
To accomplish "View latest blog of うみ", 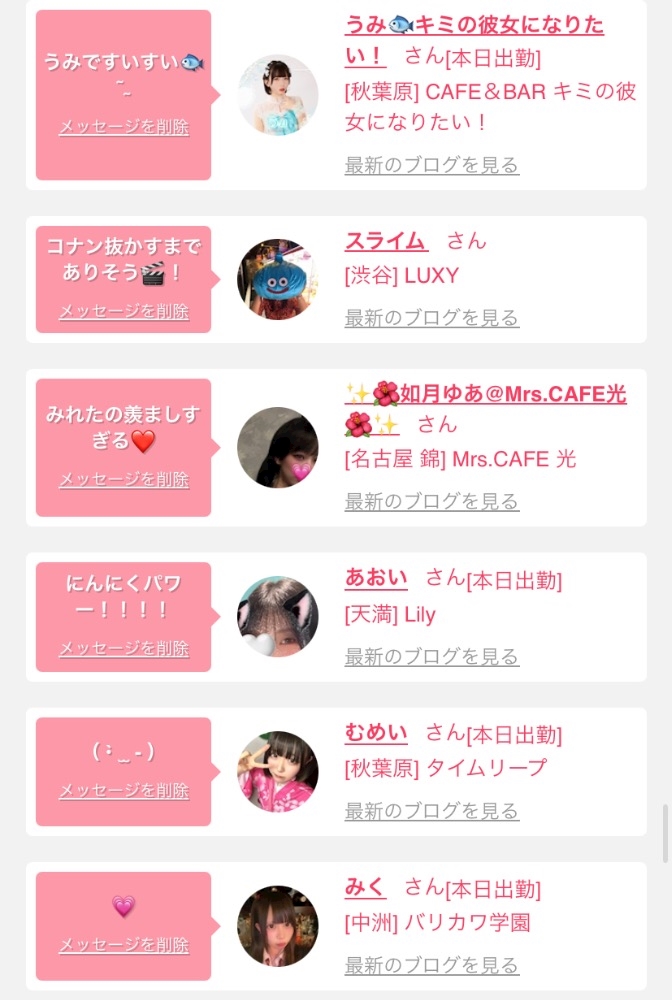I will pos(432,165).
